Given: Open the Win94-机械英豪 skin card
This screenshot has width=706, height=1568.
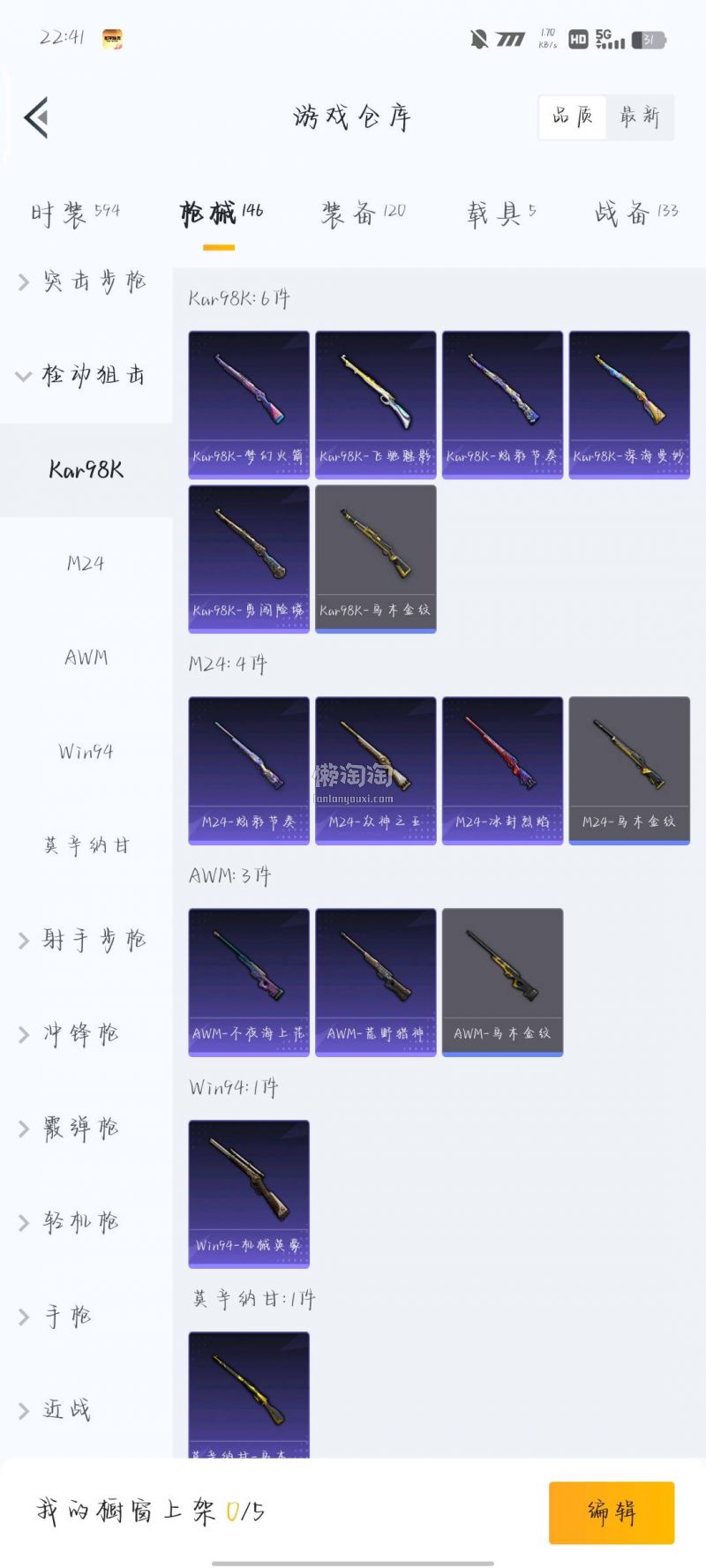Looking at the screenshot, I should [249, 1194].
